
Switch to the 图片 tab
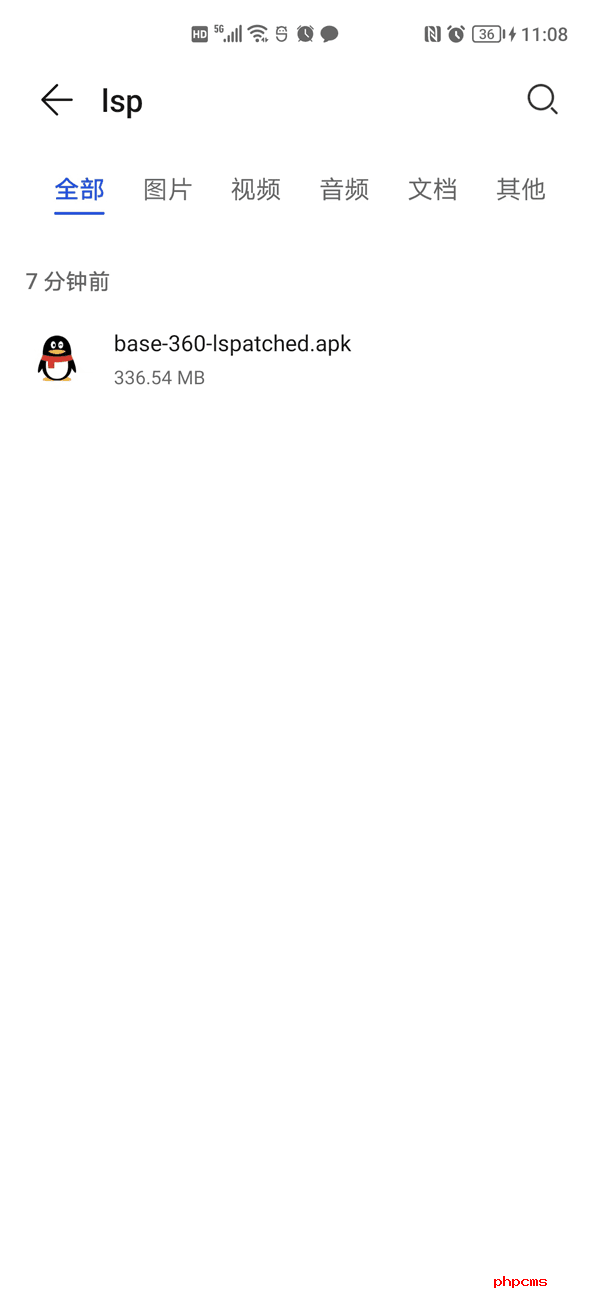(x=167, y=189)
